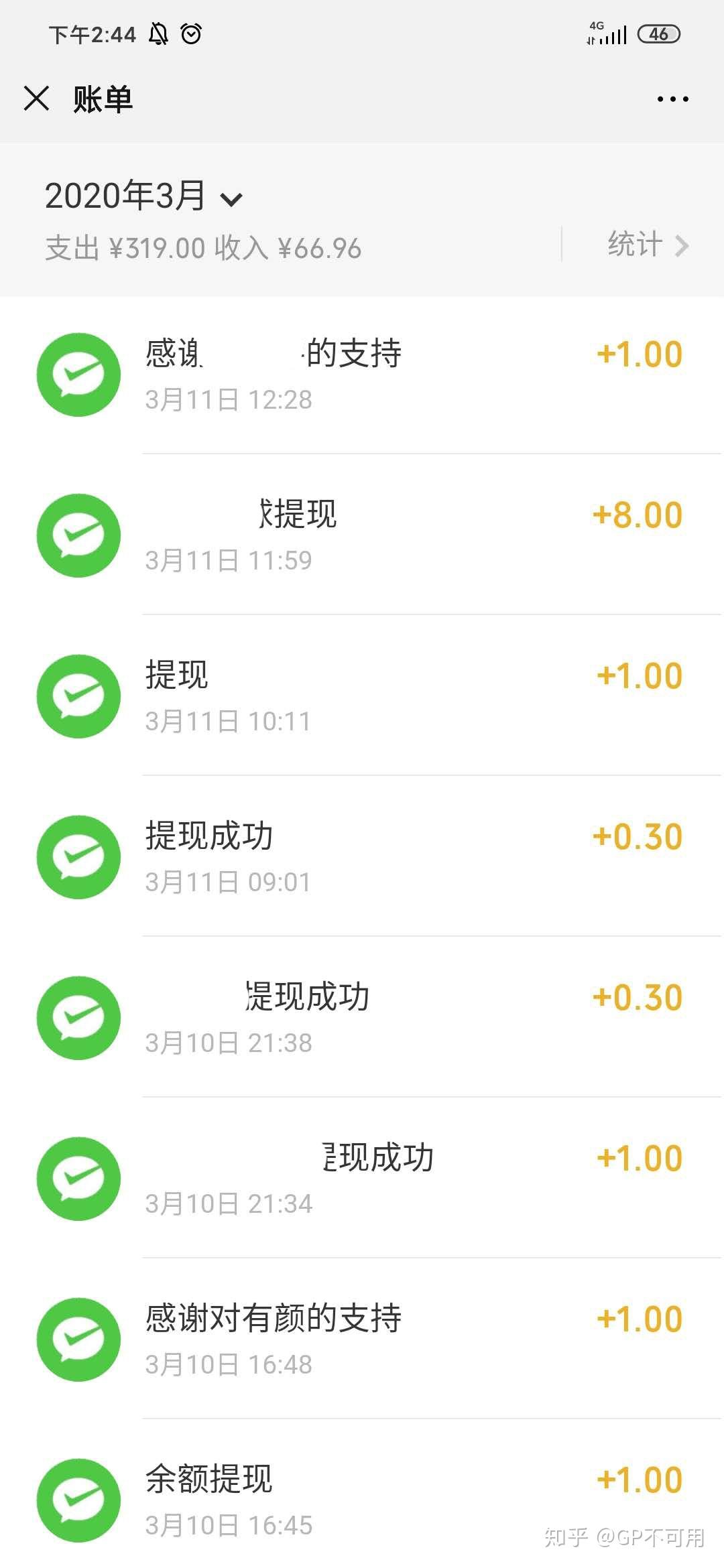
Task: Close the 账单 page
Action: pyautogui.click(x=36, y=99)
